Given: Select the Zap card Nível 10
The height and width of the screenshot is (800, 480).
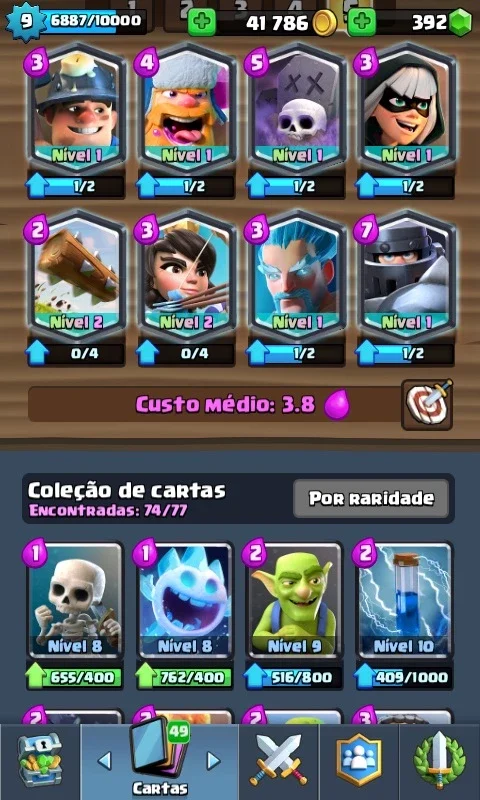Looking at the screenshot, I should (404, 601).
